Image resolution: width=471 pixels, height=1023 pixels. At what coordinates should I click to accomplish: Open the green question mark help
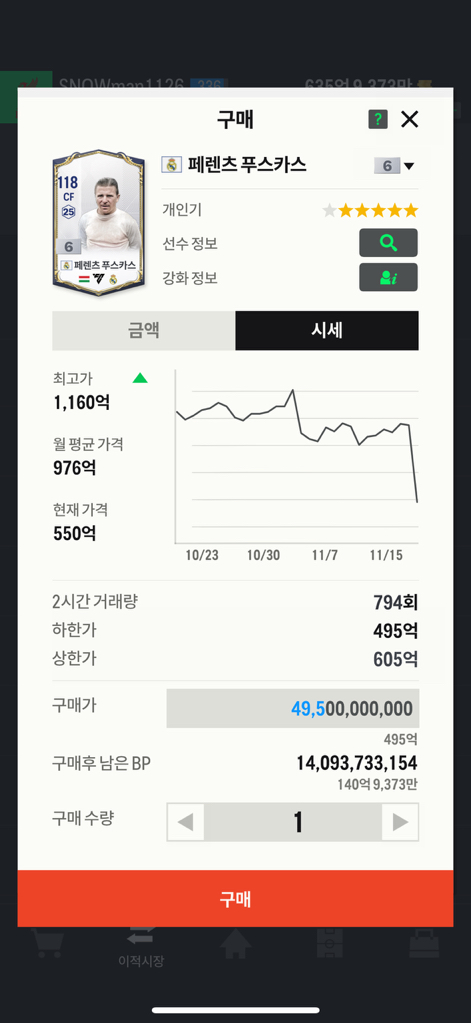pyautogui.click(x=378, y=119)
